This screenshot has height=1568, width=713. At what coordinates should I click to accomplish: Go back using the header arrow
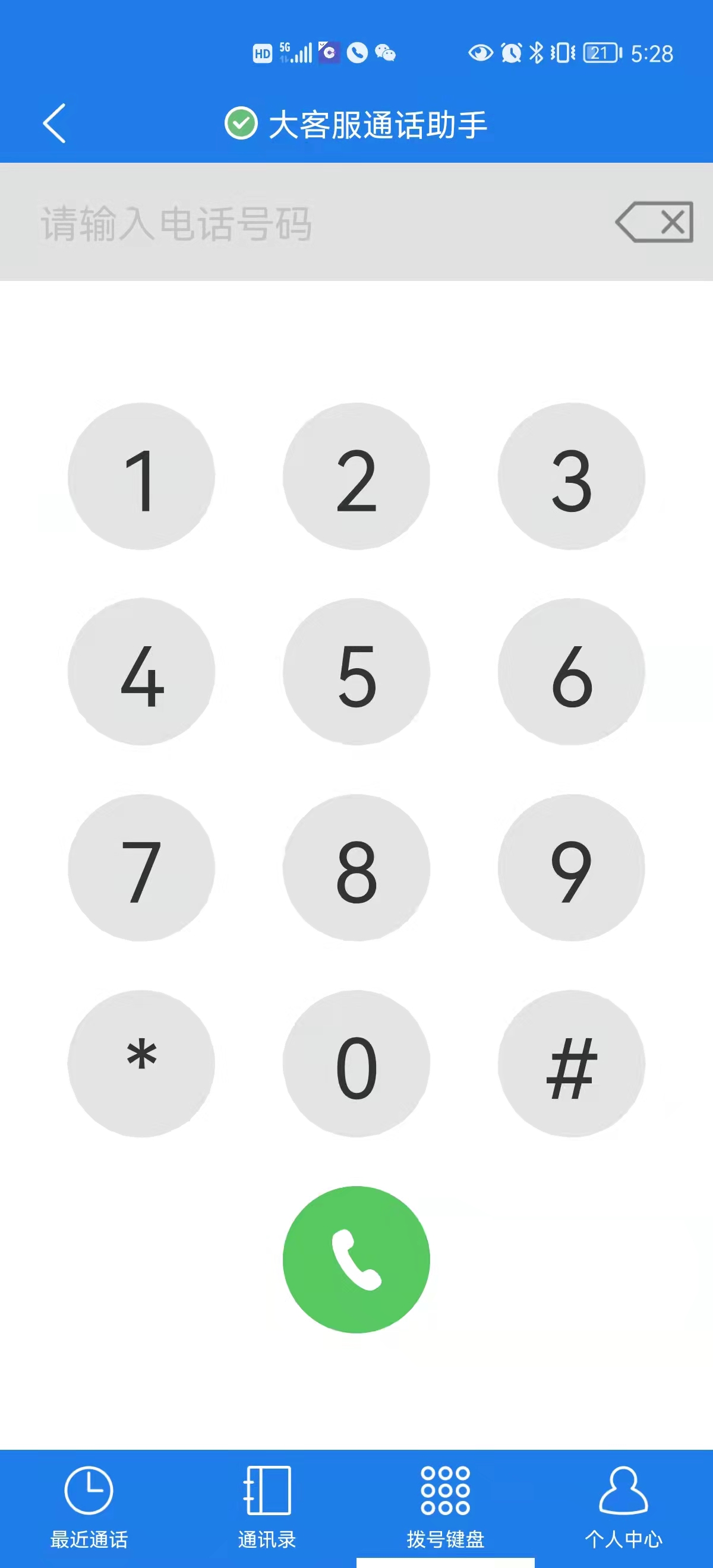(54, 124)
